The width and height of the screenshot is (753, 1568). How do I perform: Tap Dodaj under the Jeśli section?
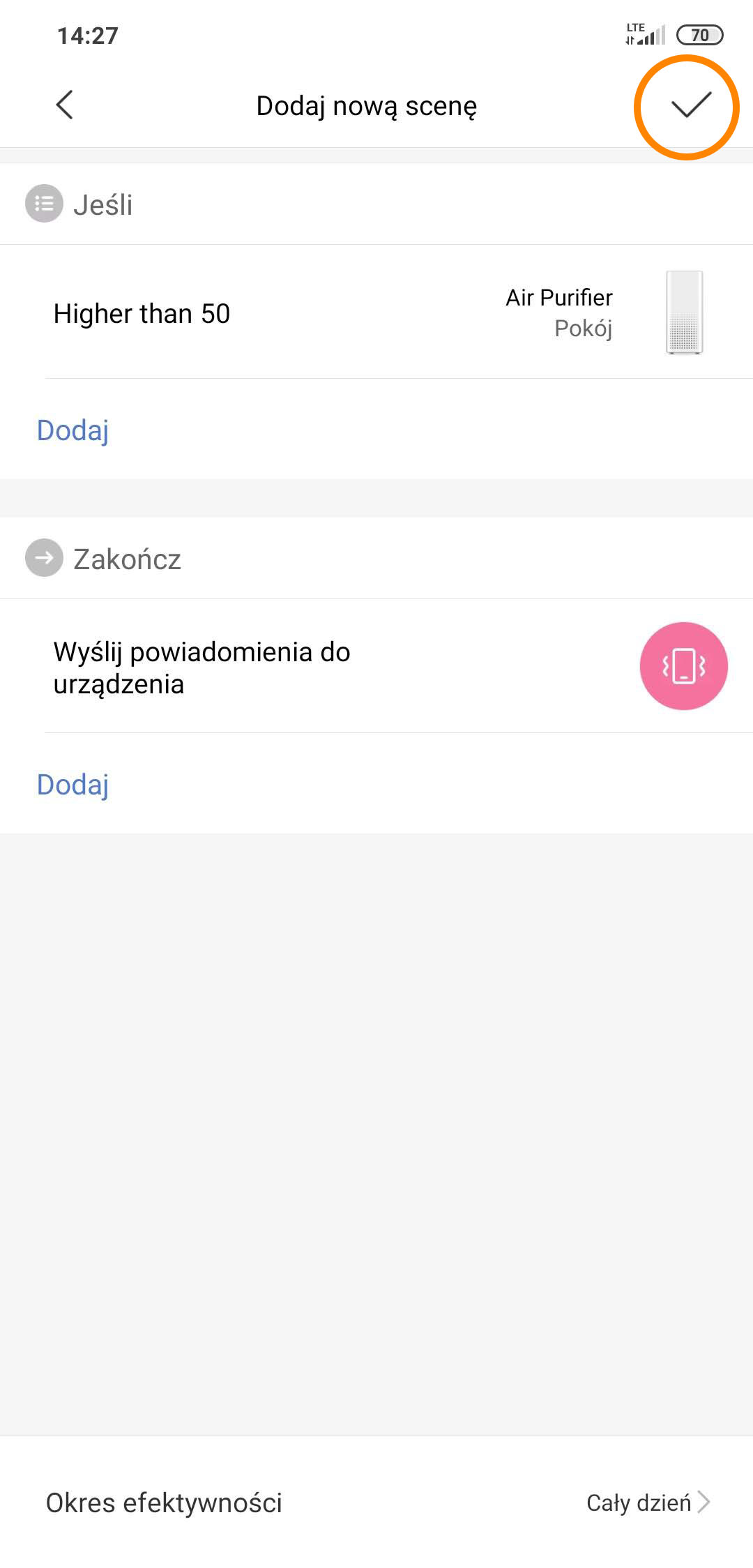pyautogui.click(x=73, y=430)
